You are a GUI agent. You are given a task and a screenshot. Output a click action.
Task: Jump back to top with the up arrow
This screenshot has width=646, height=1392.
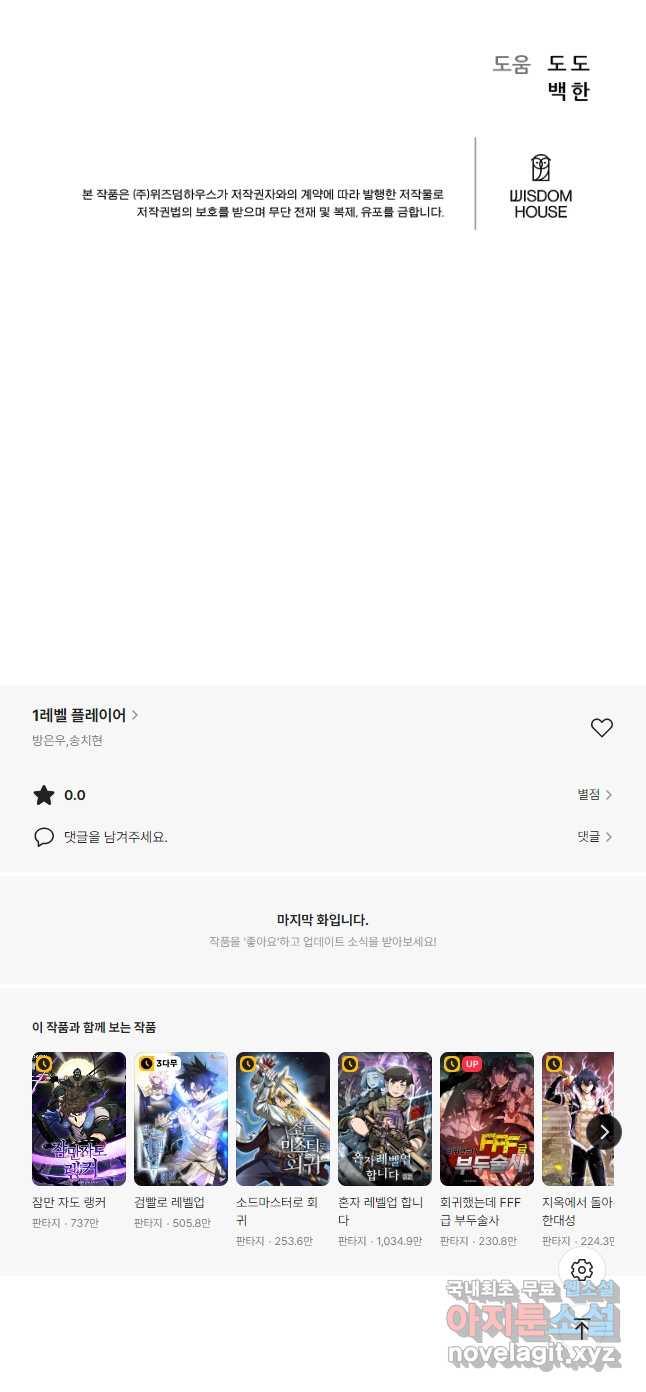pyautogui.click(x=582, y=1330)
